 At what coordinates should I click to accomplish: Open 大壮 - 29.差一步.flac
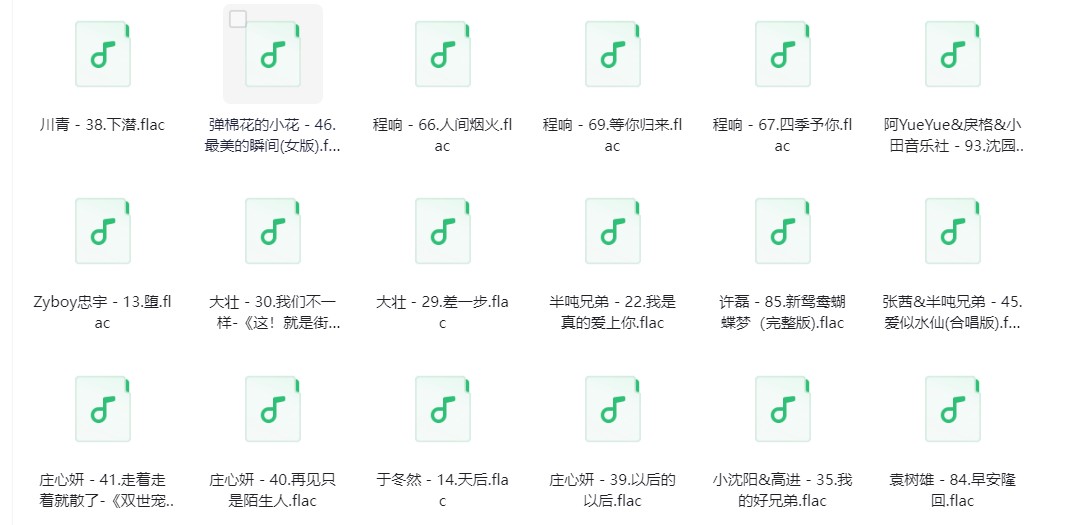coord(442,231)
